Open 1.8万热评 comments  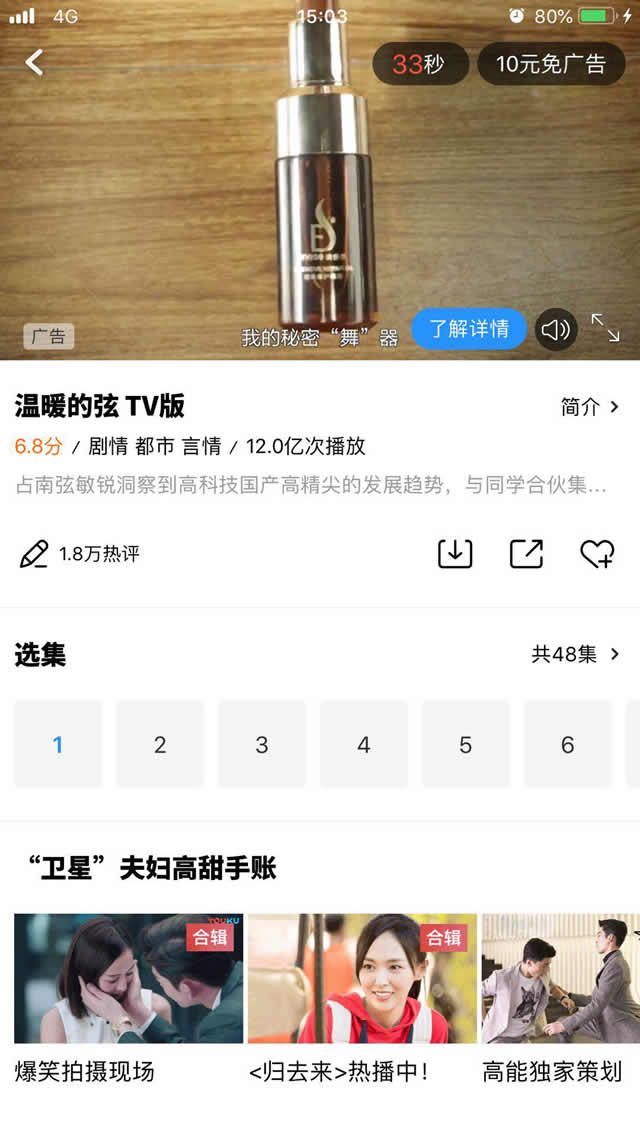pyautogui.click(x=80, y=554)
